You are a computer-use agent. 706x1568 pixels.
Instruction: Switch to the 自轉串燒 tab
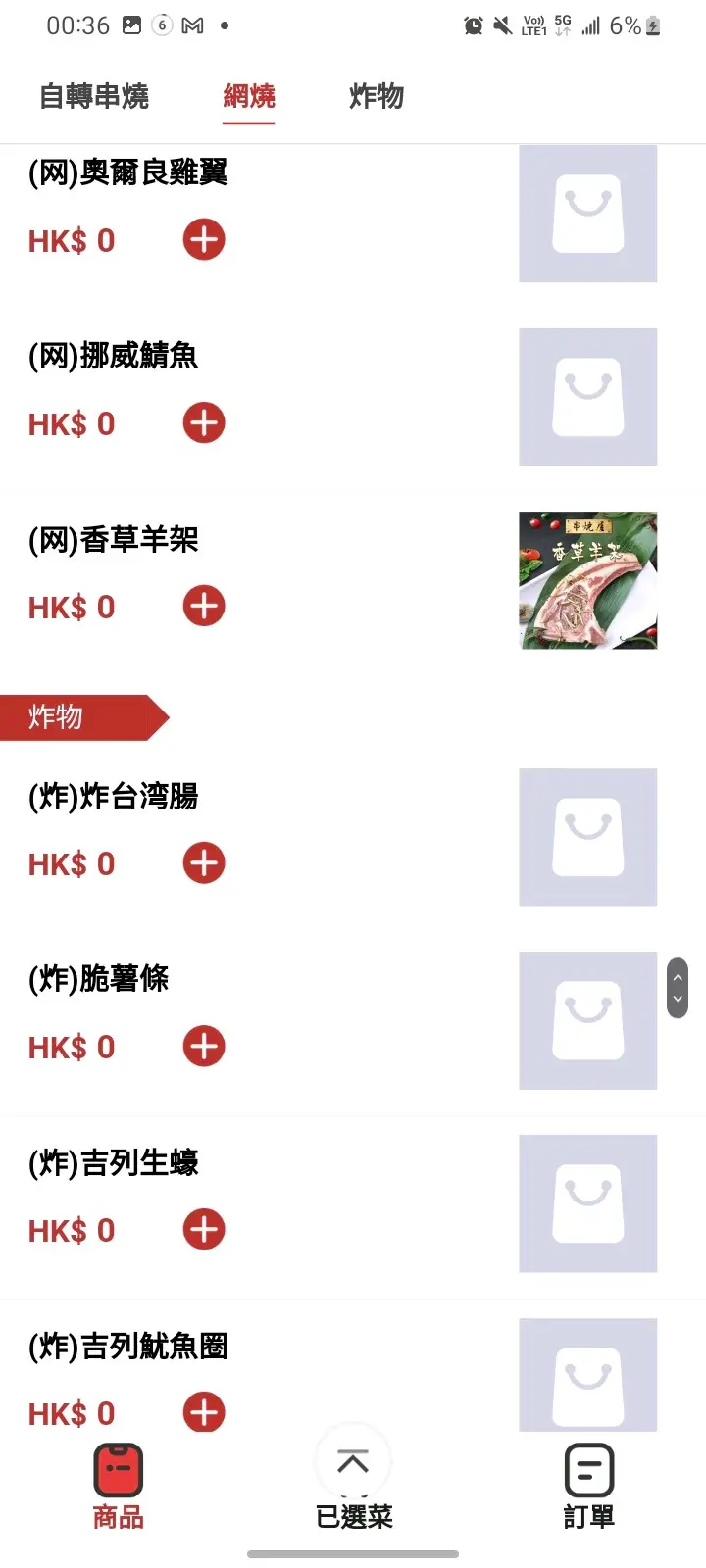94,96
